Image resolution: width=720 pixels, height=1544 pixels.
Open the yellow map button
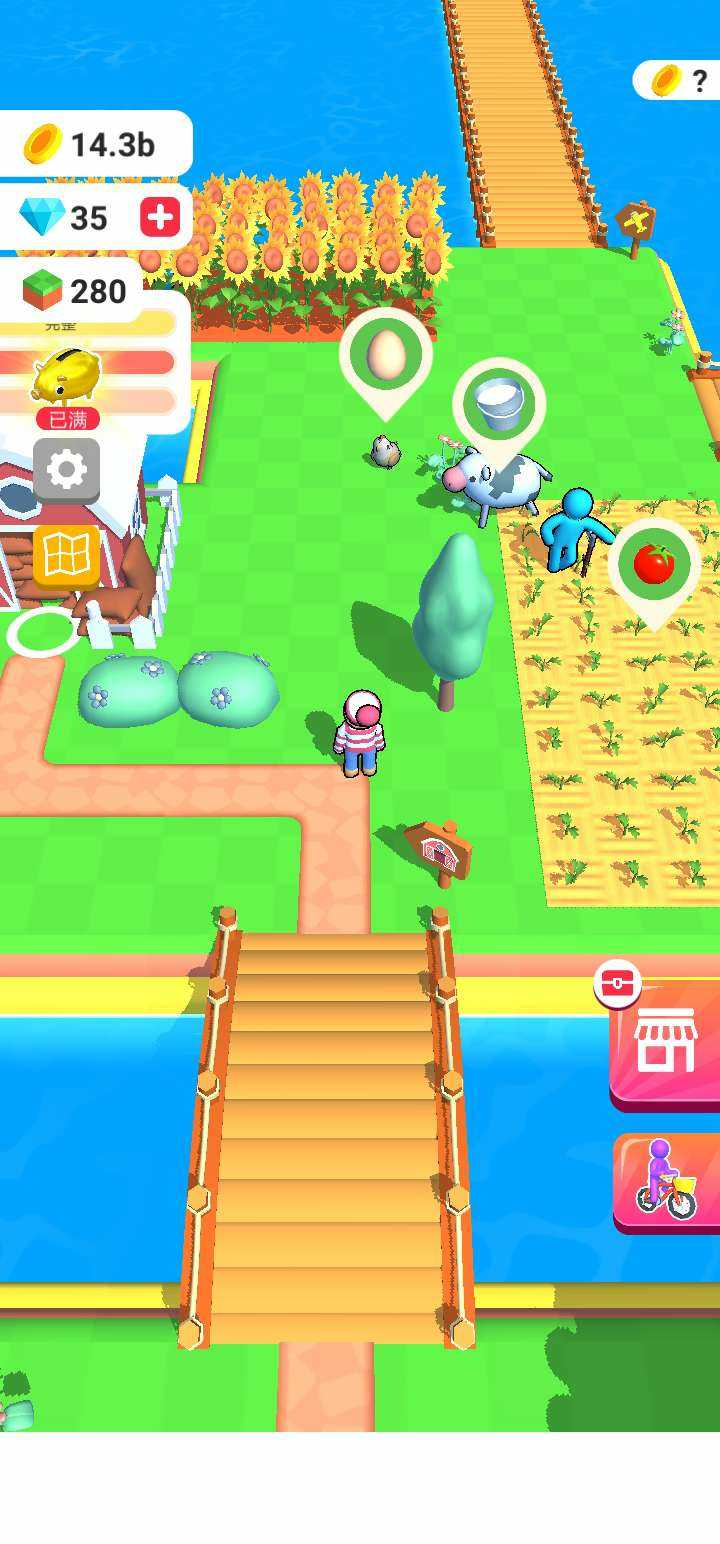point(66,553)
